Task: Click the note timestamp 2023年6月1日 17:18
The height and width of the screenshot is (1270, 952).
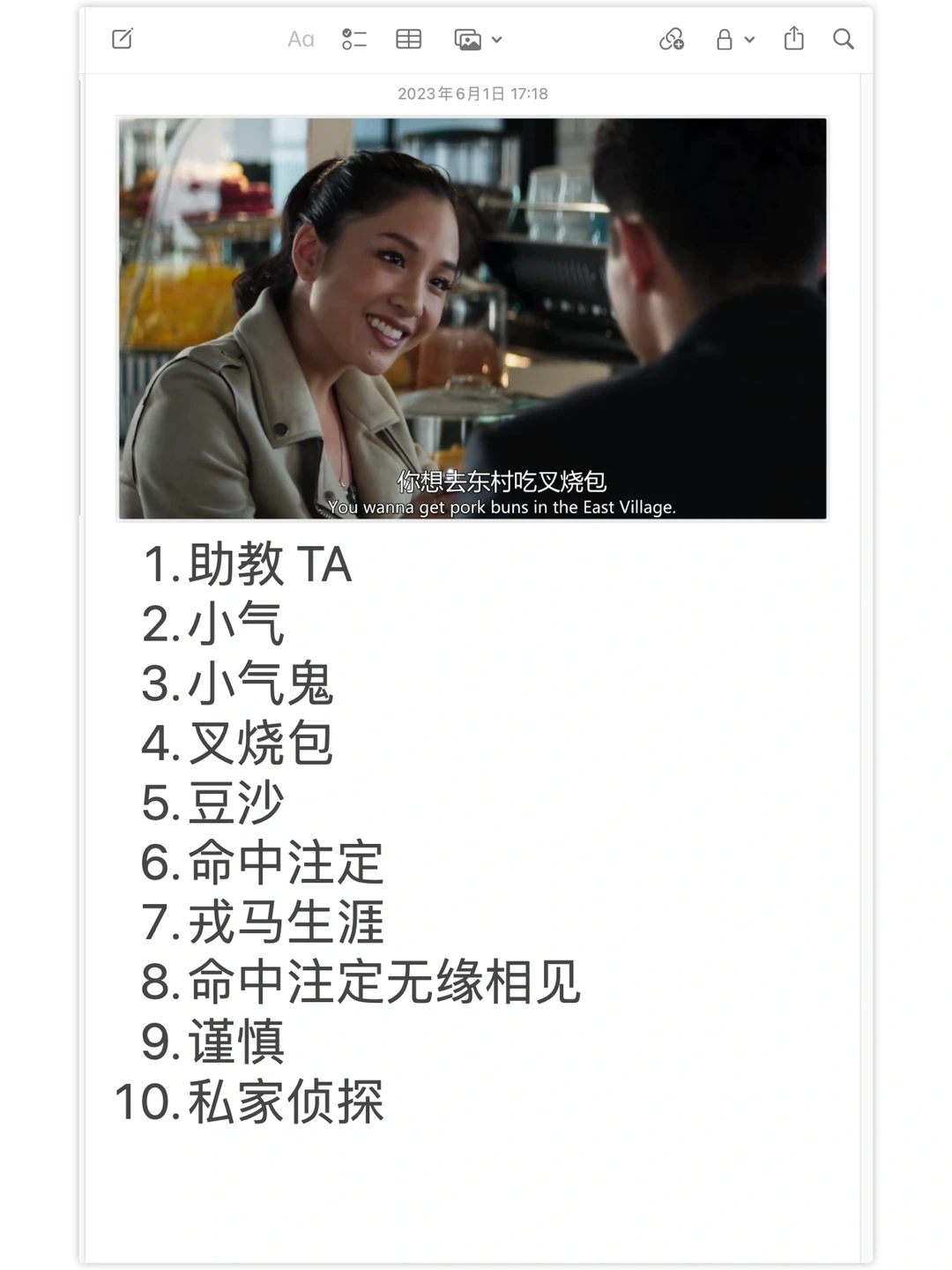Action: click(472, 93)
